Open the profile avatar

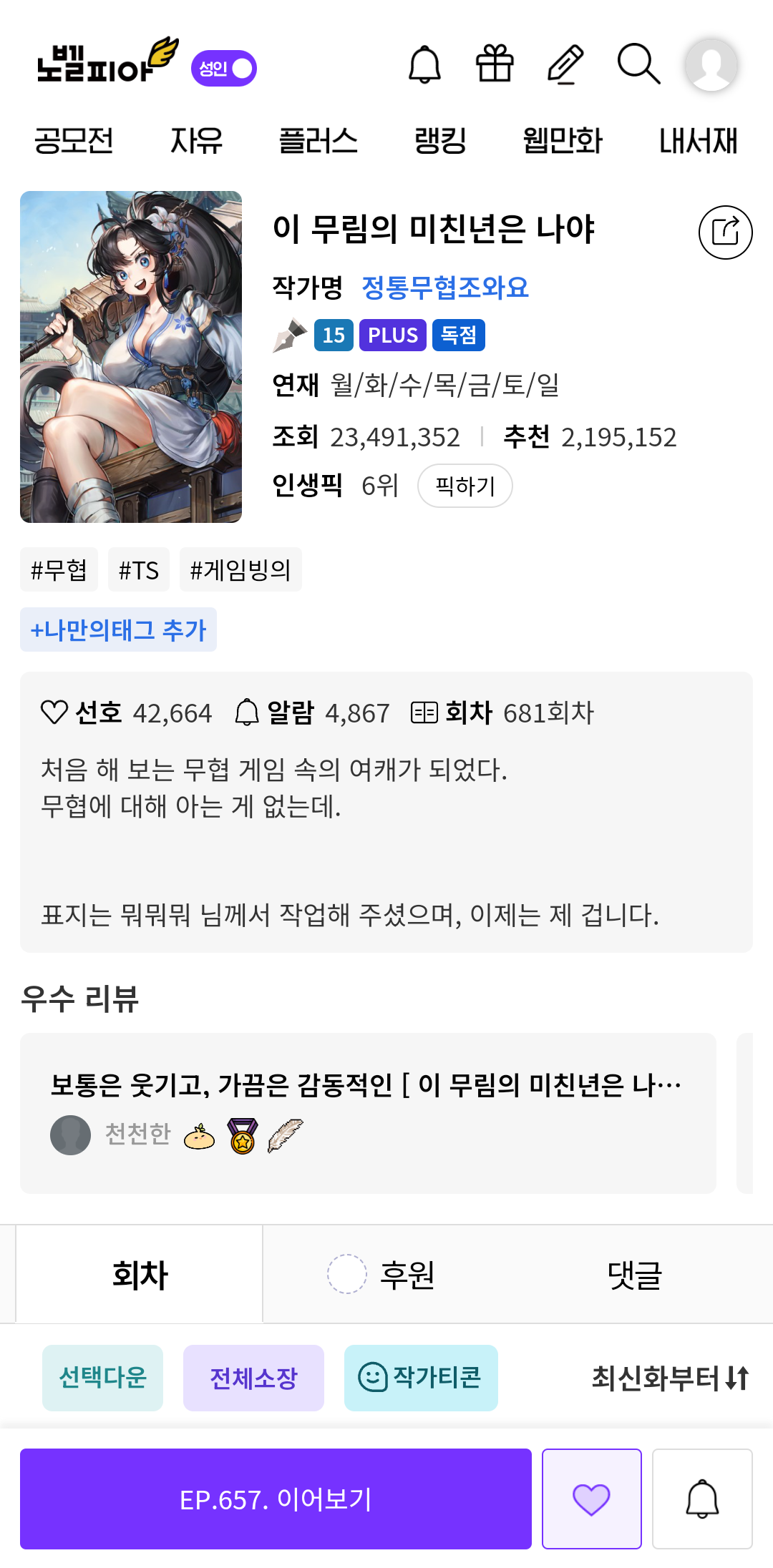(711, 65)
